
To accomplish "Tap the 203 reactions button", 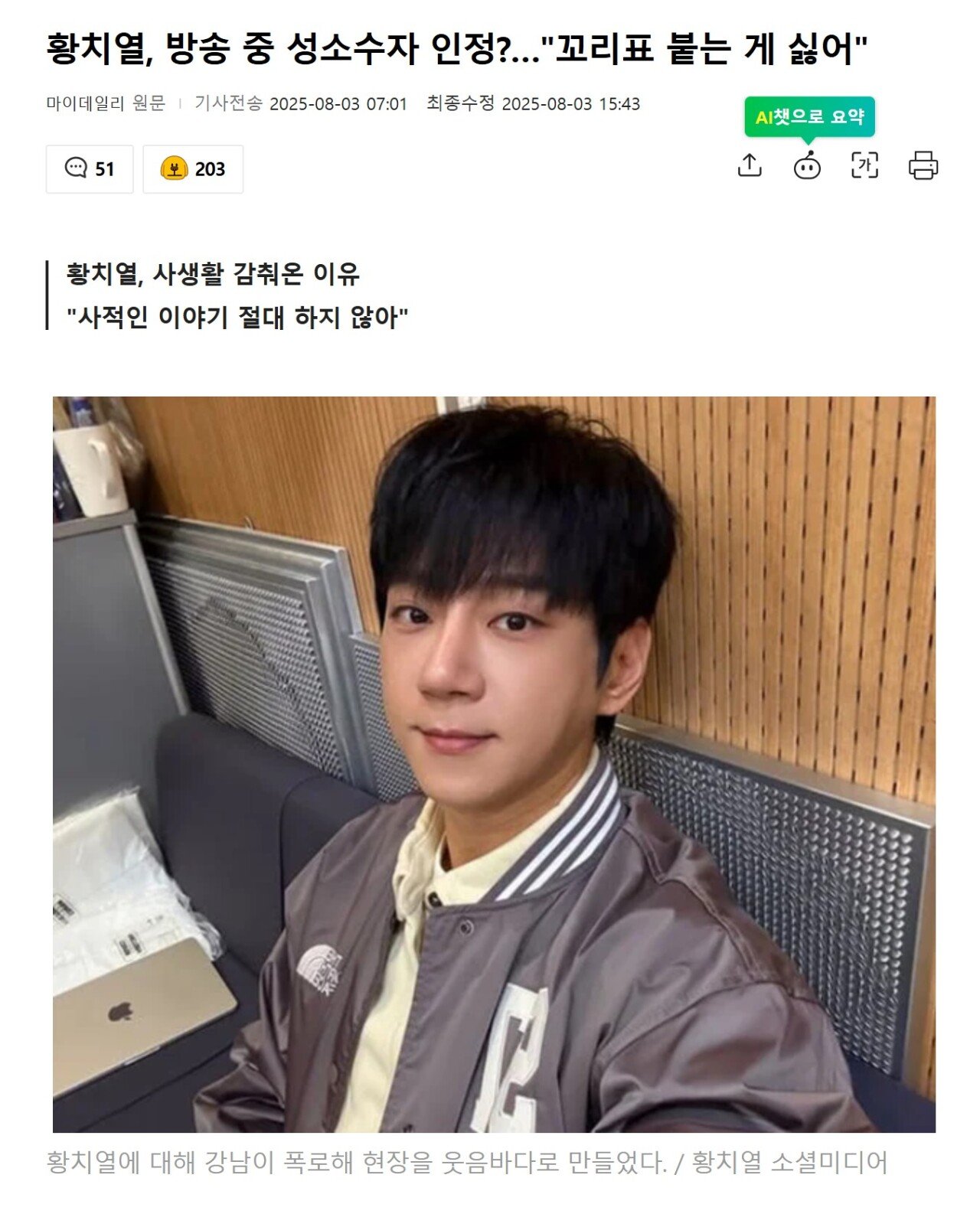I will coord(193,168).
